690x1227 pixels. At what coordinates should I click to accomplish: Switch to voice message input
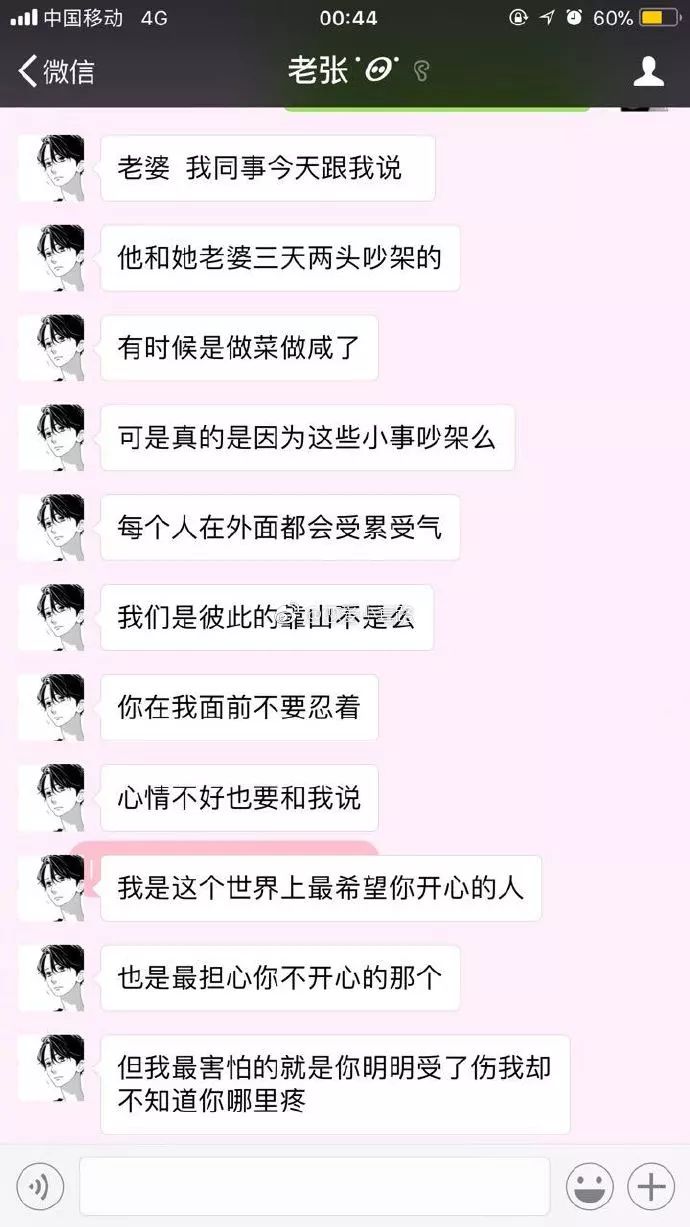tap(40, 1187)
